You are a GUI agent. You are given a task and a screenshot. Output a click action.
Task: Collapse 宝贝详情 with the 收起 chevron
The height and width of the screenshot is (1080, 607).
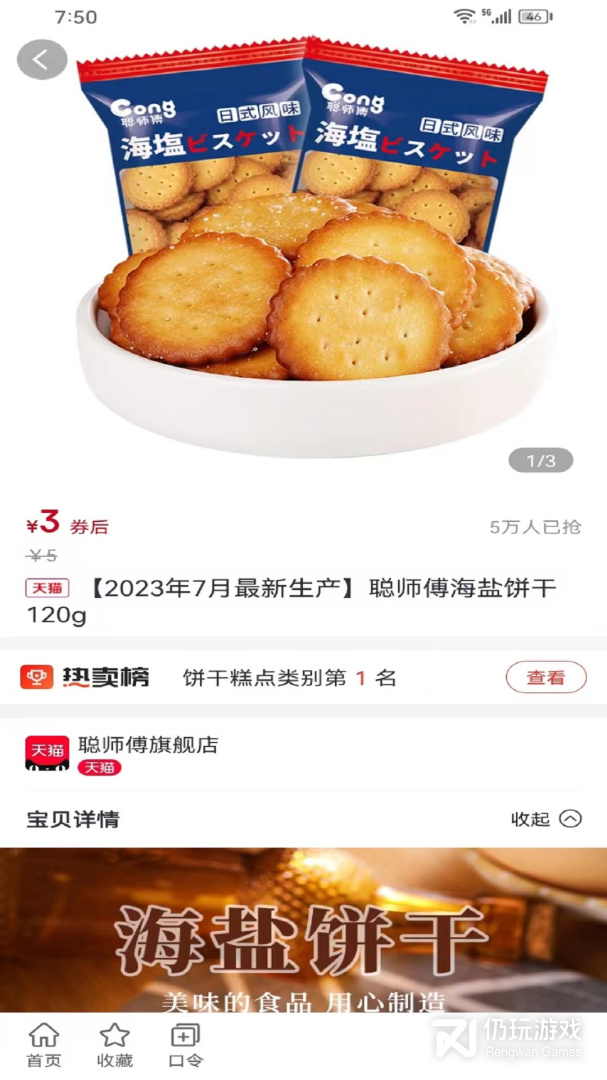coord(569,819)
